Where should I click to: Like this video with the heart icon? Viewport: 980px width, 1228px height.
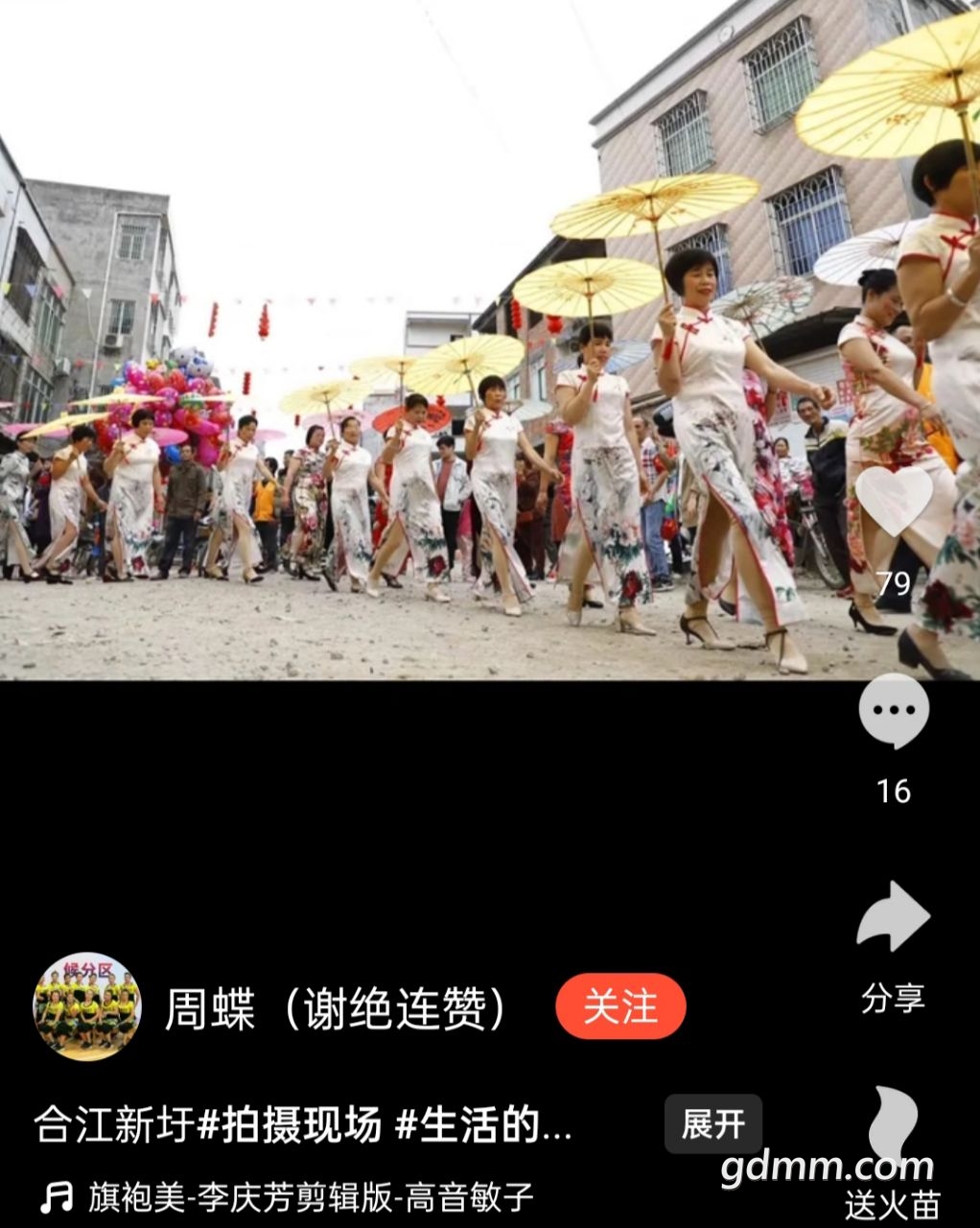pos(894,501)
